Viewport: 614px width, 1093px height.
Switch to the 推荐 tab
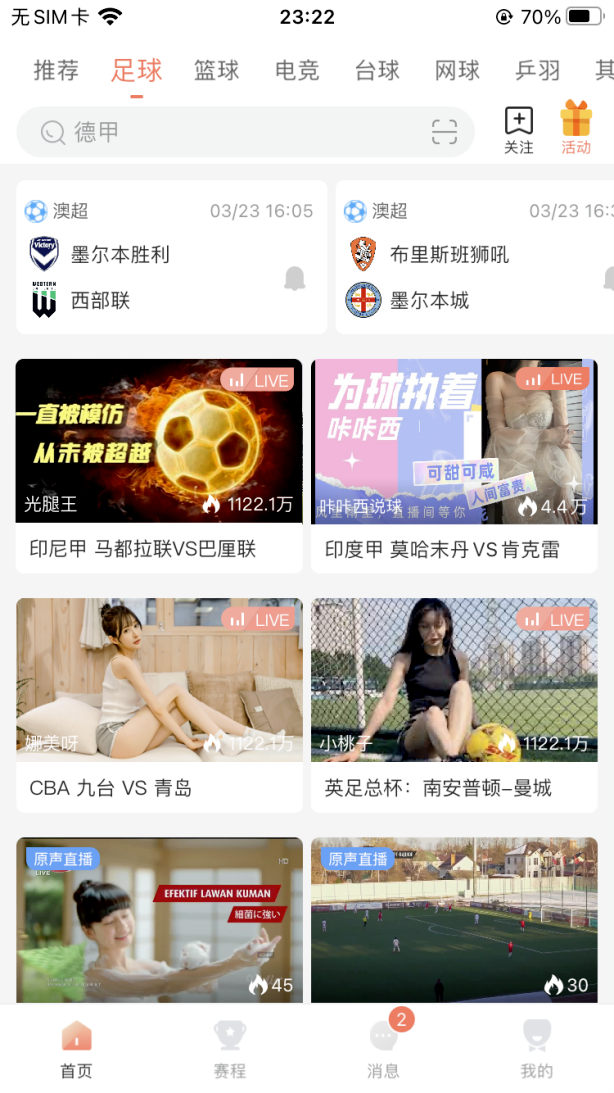point(56,71)
